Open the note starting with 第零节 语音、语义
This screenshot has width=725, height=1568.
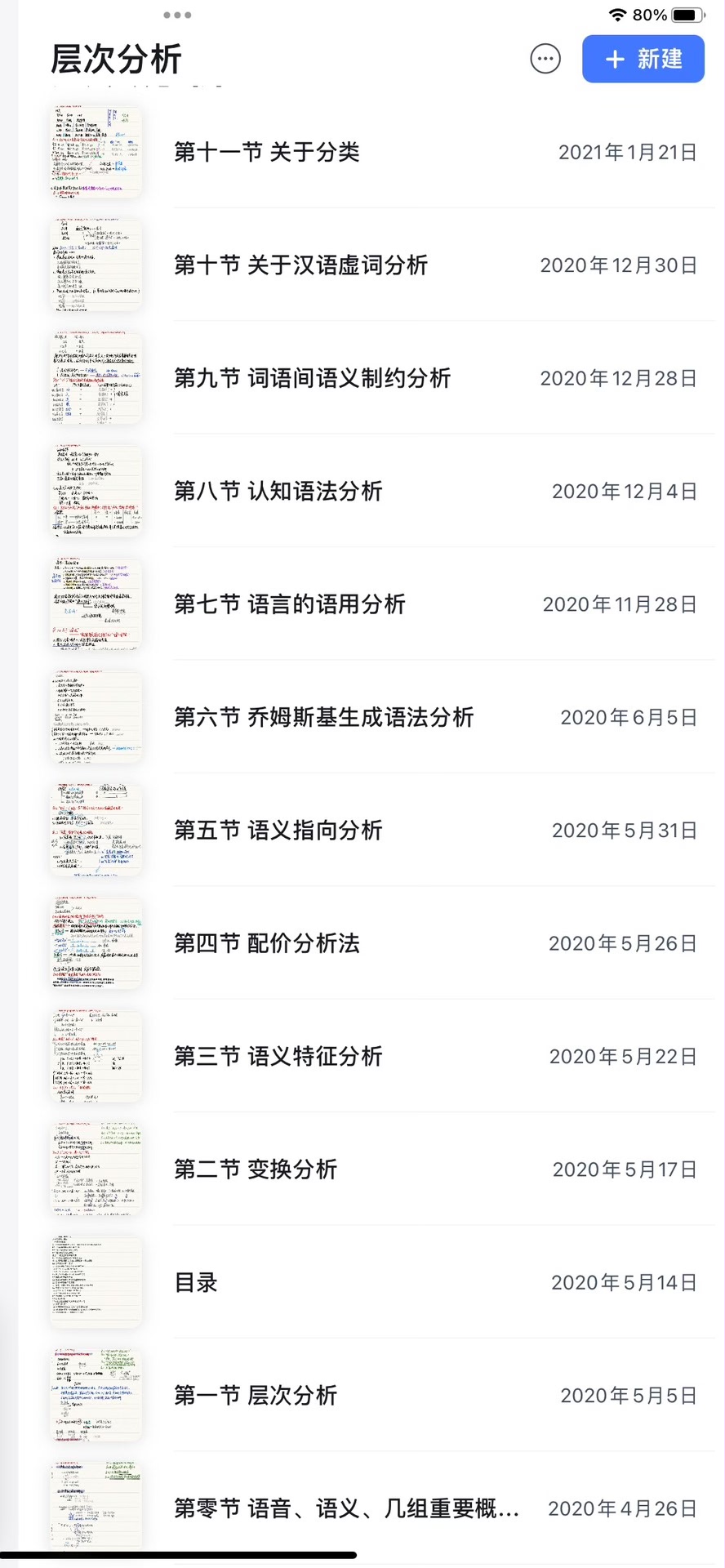346,1508
